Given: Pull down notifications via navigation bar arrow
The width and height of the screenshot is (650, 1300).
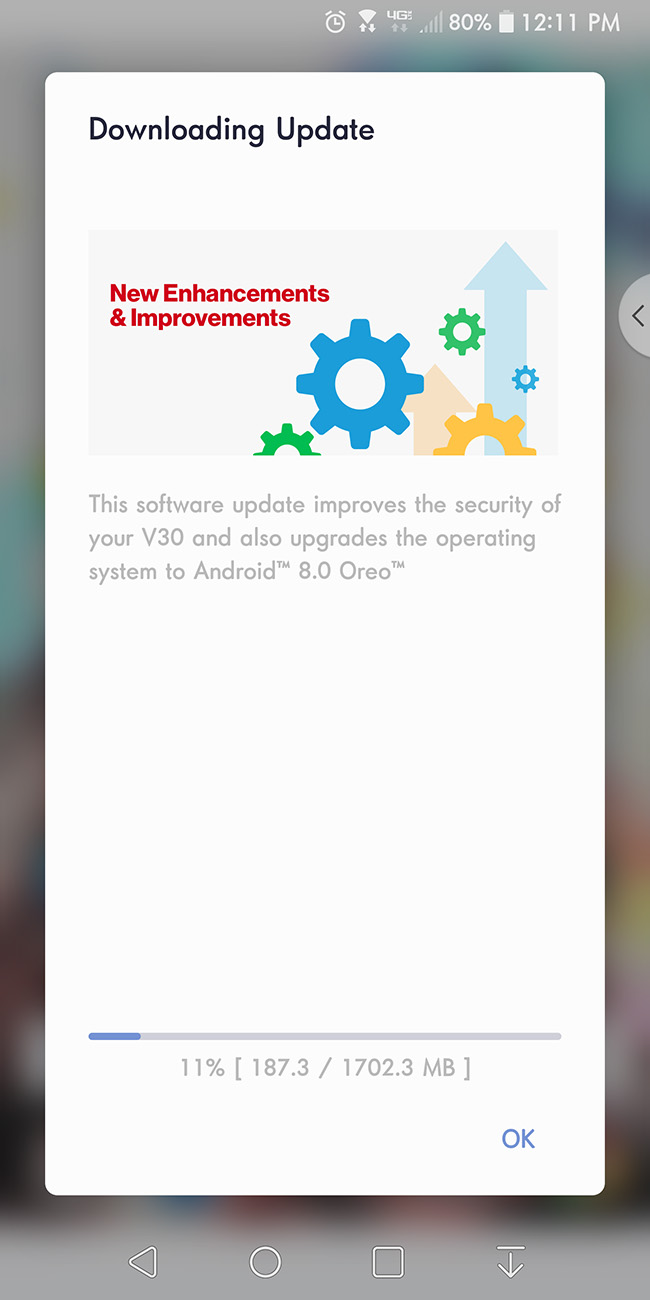Looking at the screenshot, I should click(x=511, y=1262).
